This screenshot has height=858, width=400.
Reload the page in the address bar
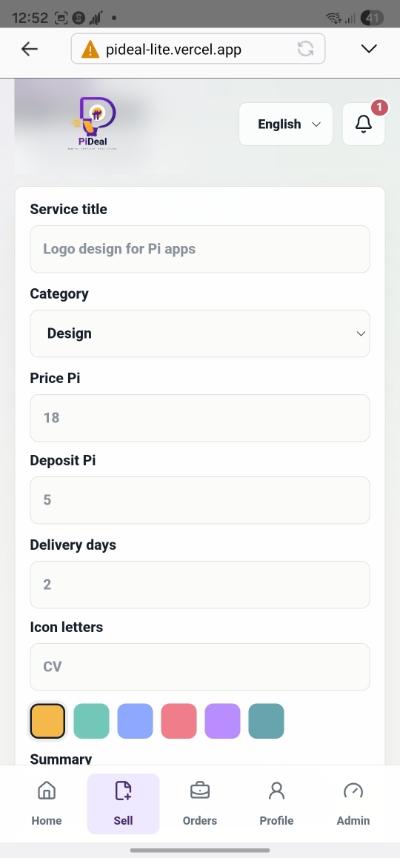pyautogui.click(x=305, y=49)
